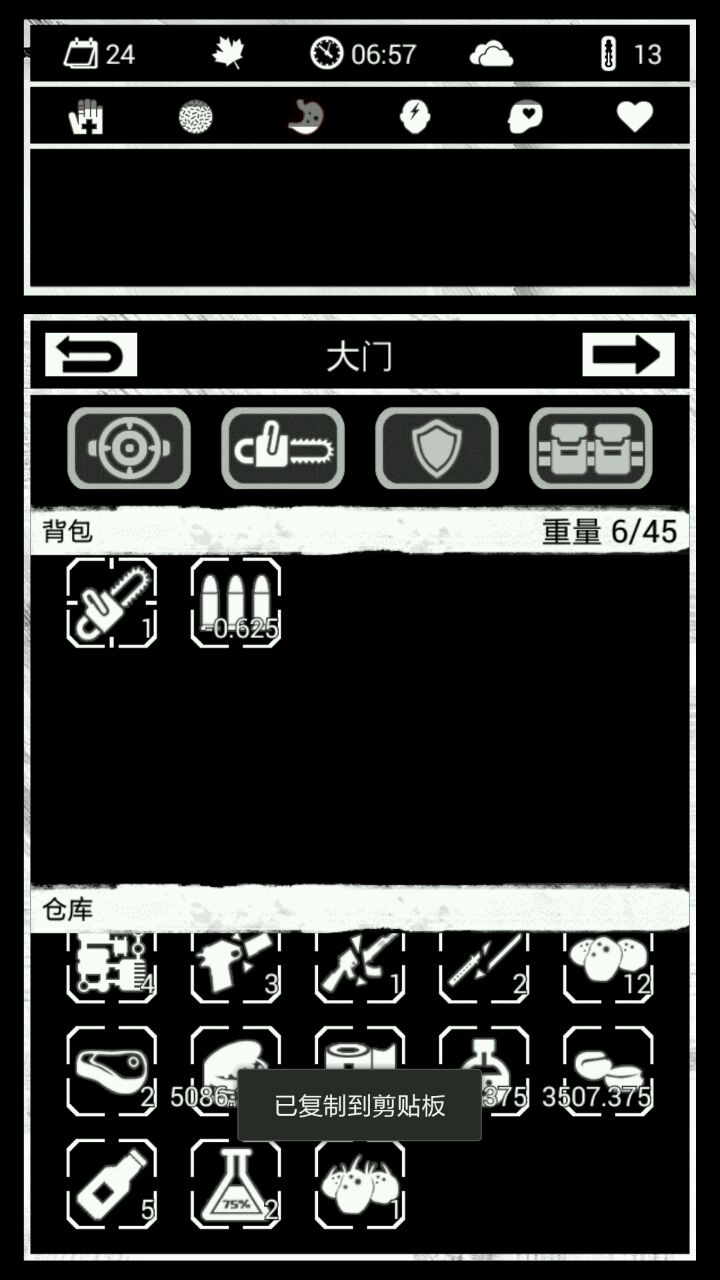This screenshot has width=720, height=1280.
Task: Select the chainsaw in the backpack
Action: (111, 603)
